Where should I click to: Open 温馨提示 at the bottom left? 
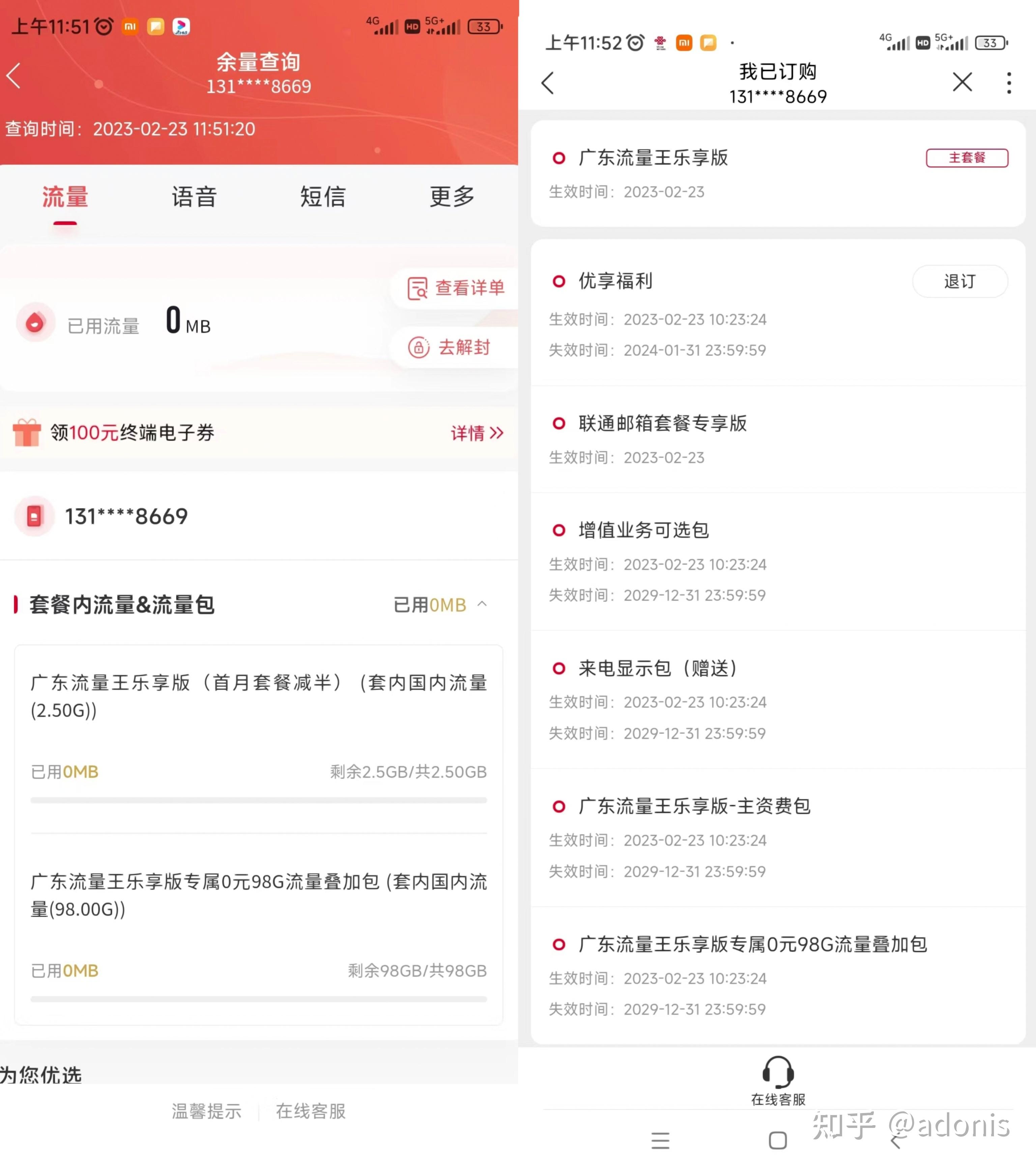tap(206, 1110)
